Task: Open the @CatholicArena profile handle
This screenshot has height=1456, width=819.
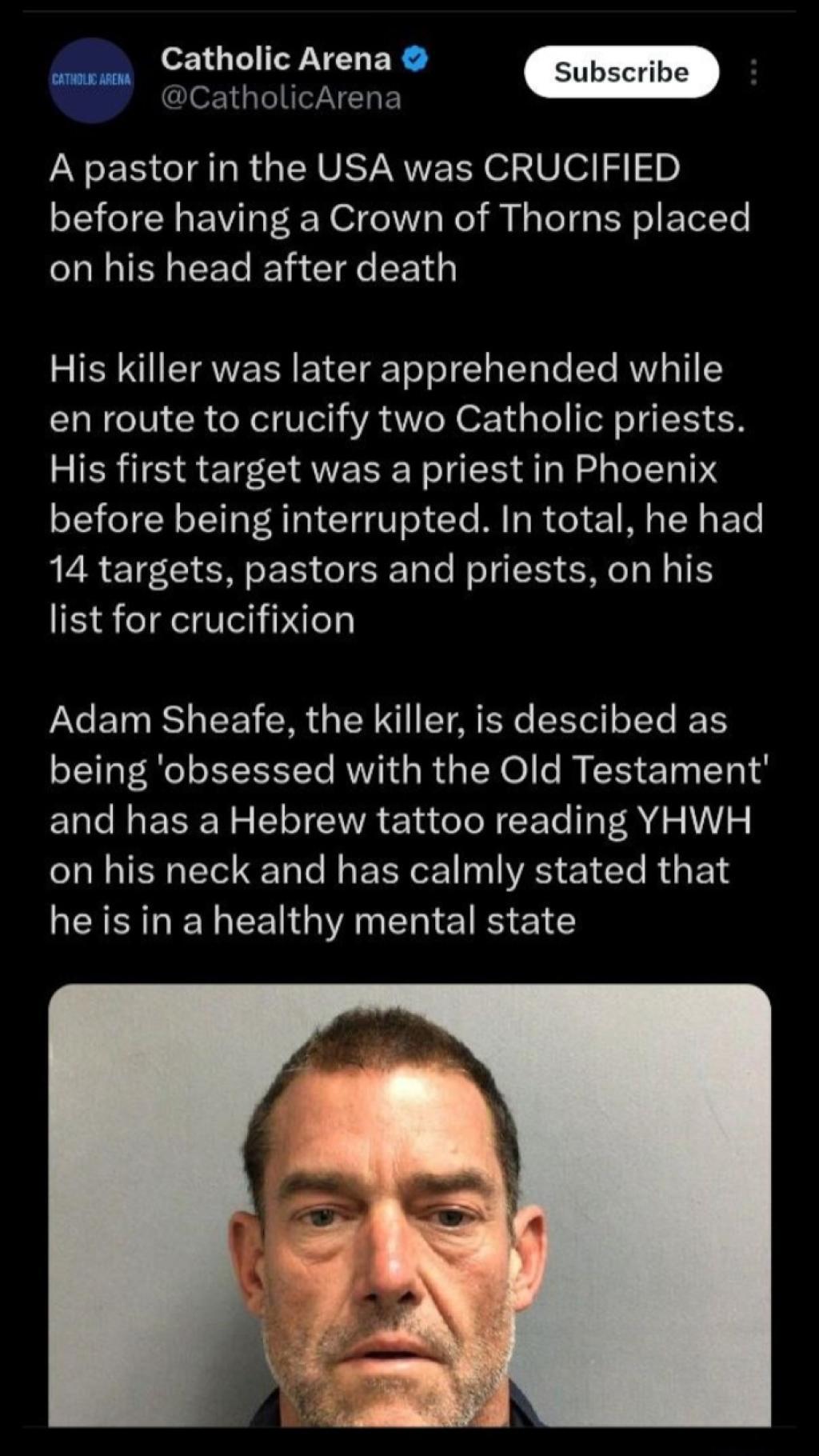Action: click(x=281, y=98)
